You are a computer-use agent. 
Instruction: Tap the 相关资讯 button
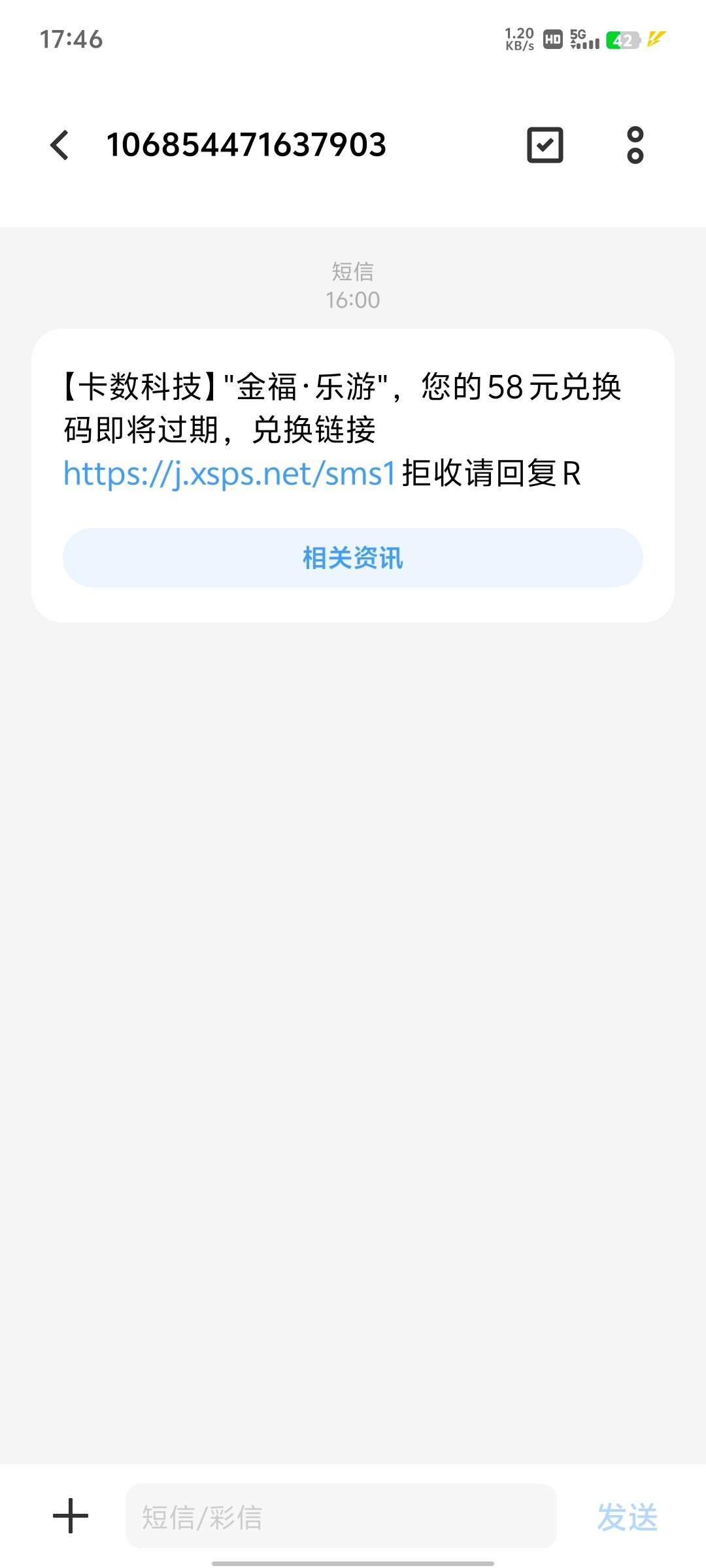click(353, 558)
